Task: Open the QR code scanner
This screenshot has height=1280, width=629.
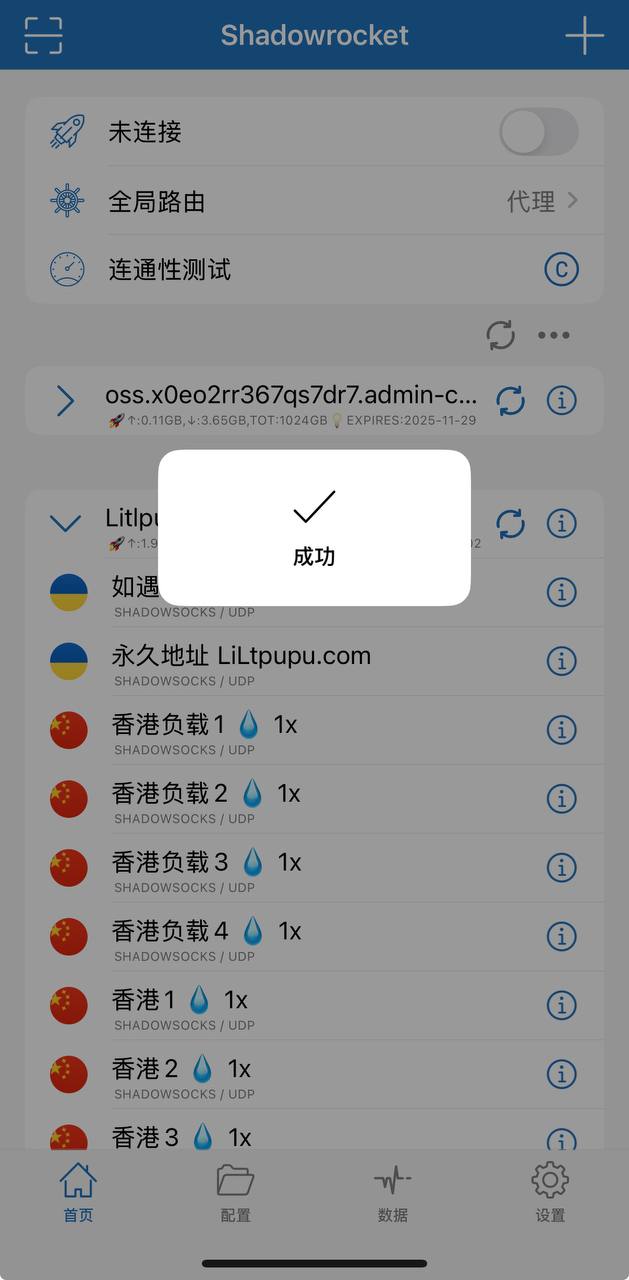Action: tap(43, 35)
